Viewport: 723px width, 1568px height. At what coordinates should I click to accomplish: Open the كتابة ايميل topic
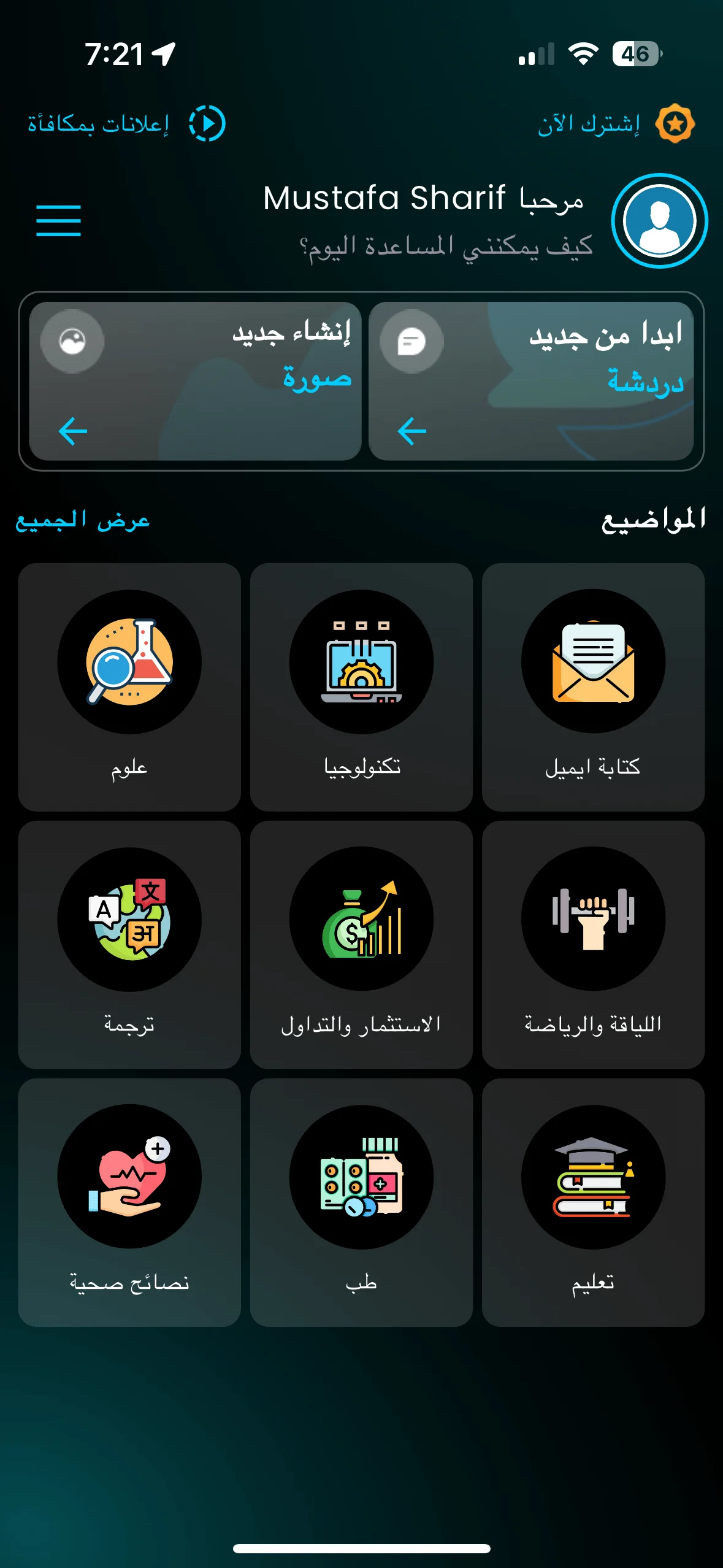[x=593, y=687]
